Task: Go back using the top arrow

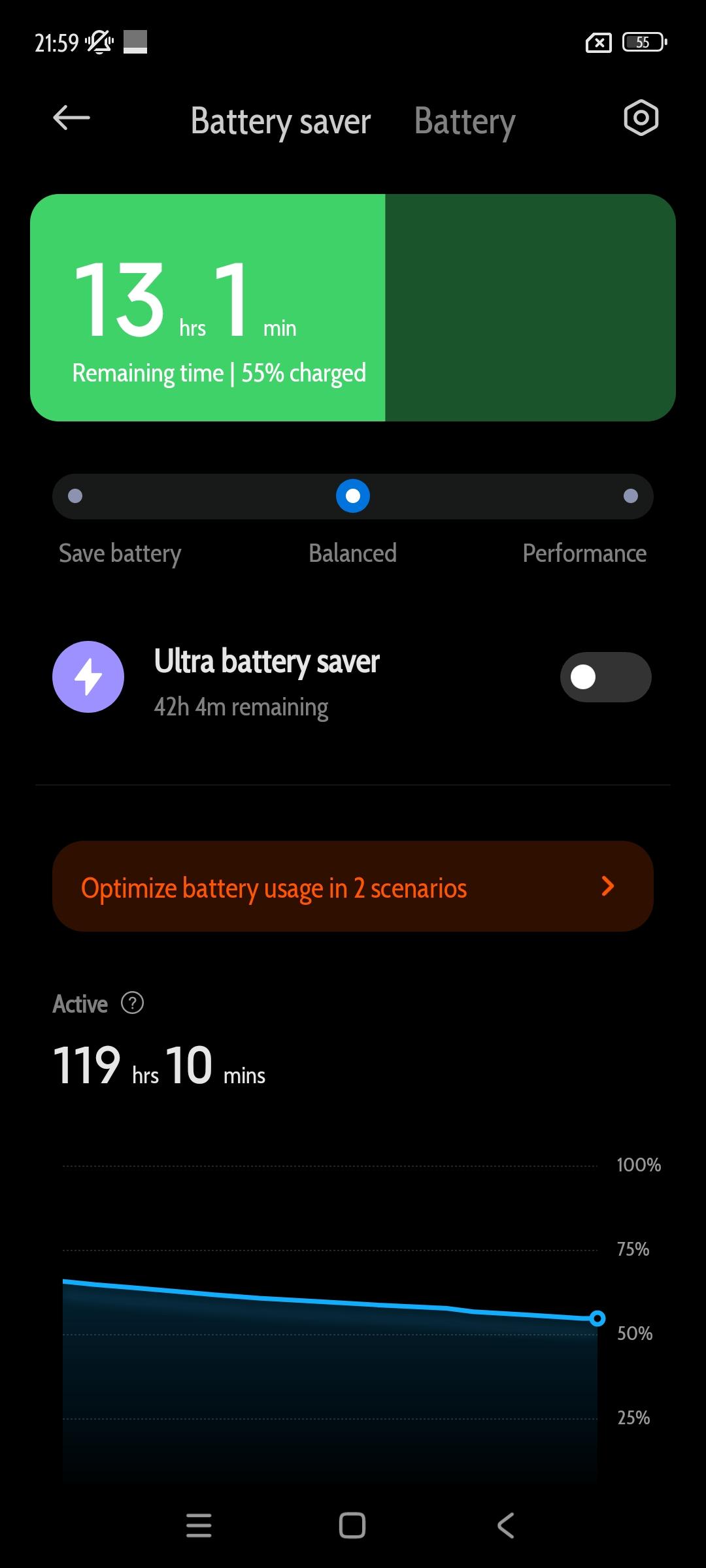Action: [71, 118]
